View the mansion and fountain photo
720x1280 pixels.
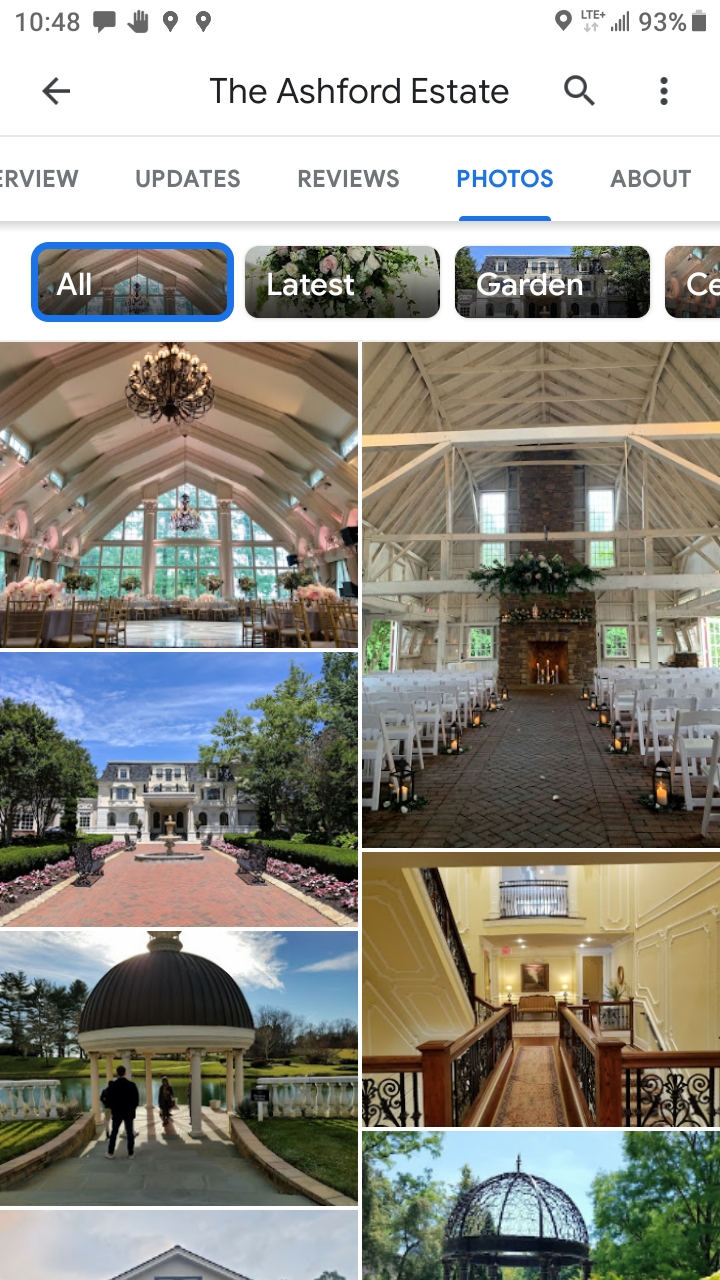pos(178,790)
